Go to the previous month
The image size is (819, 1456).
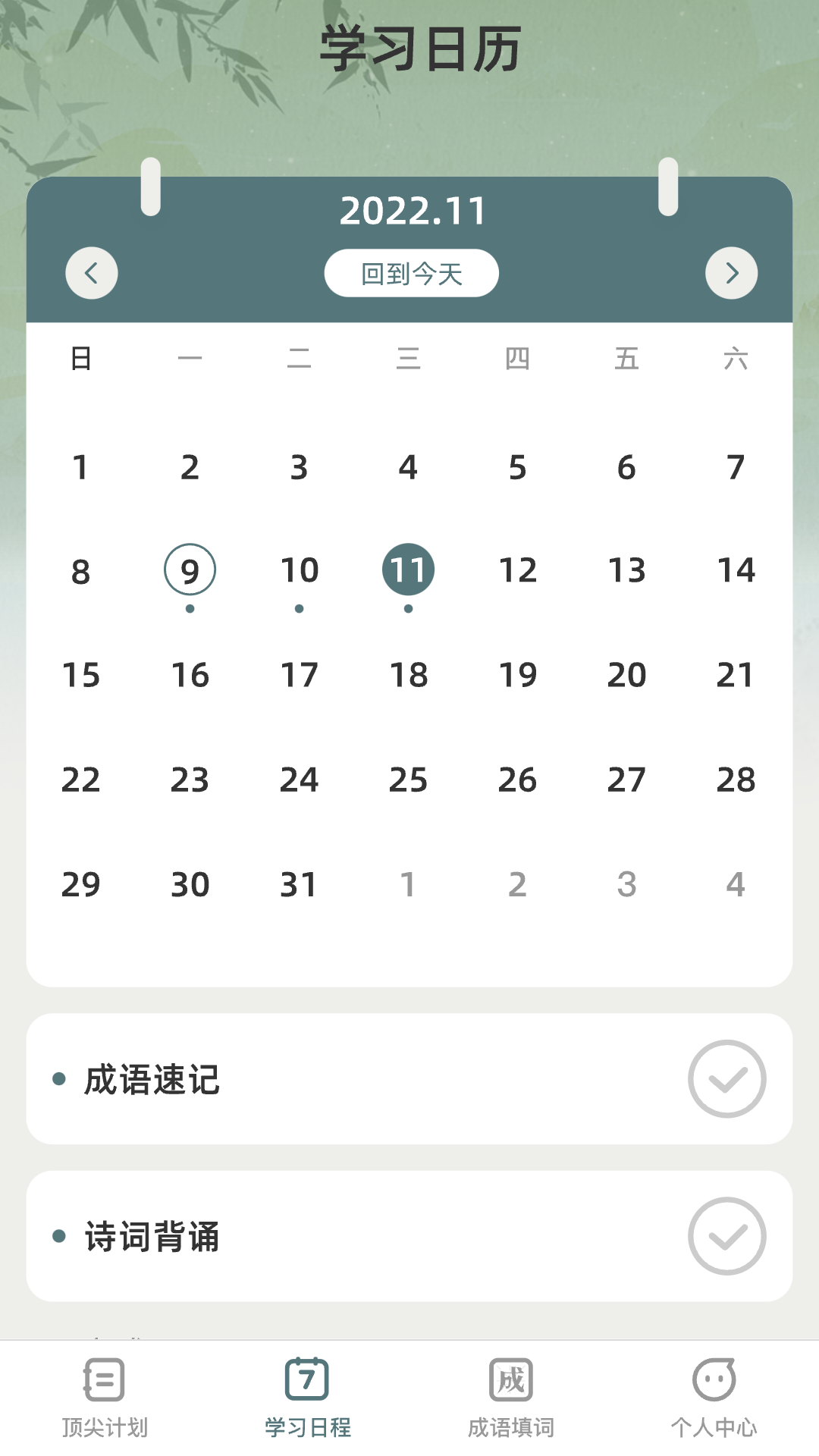pyautogui.click(x=92, y=273)
